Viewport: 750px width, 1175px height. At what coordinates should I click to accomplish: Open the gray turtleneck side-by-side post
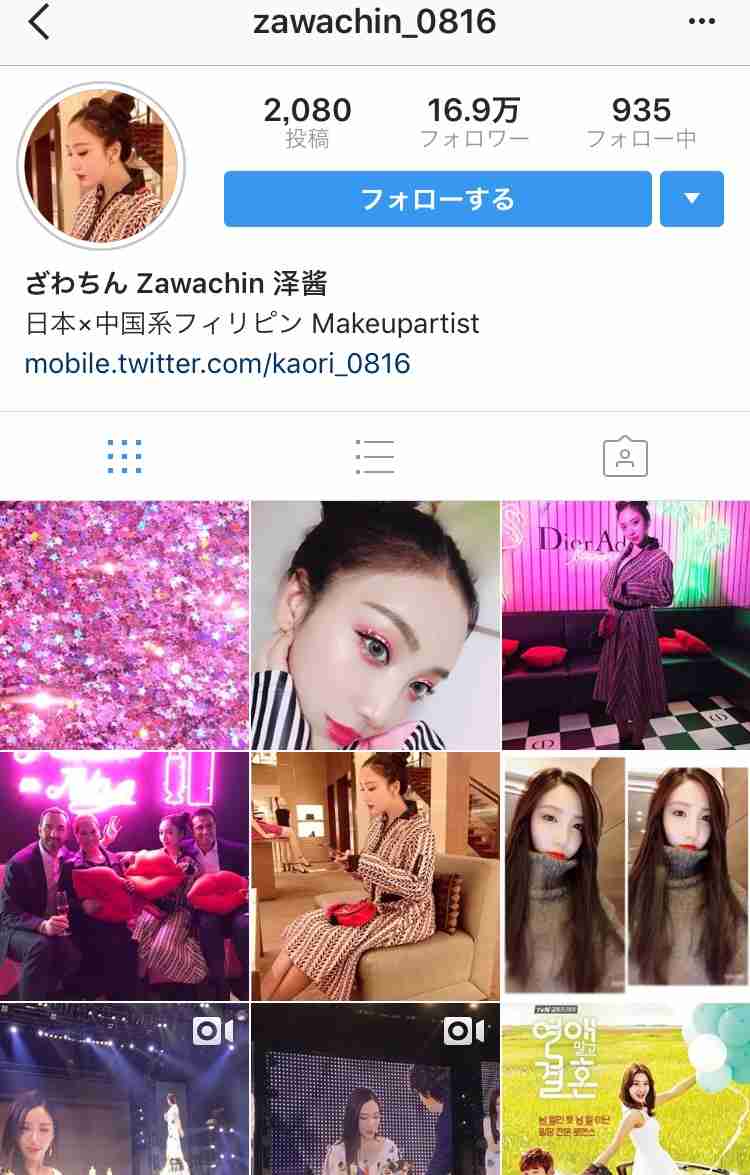(626, 876)
